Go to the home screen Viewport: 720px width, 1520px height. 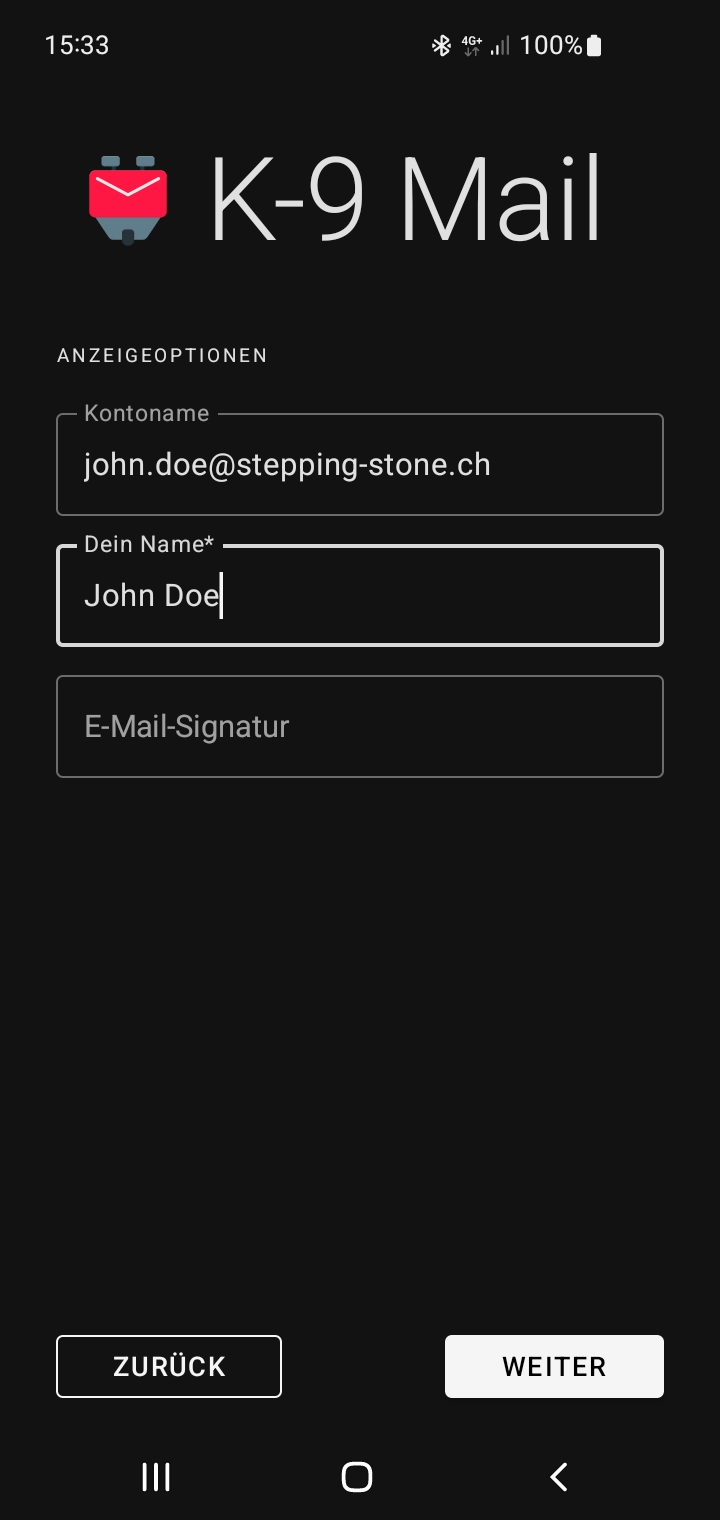pos(357,1477)
